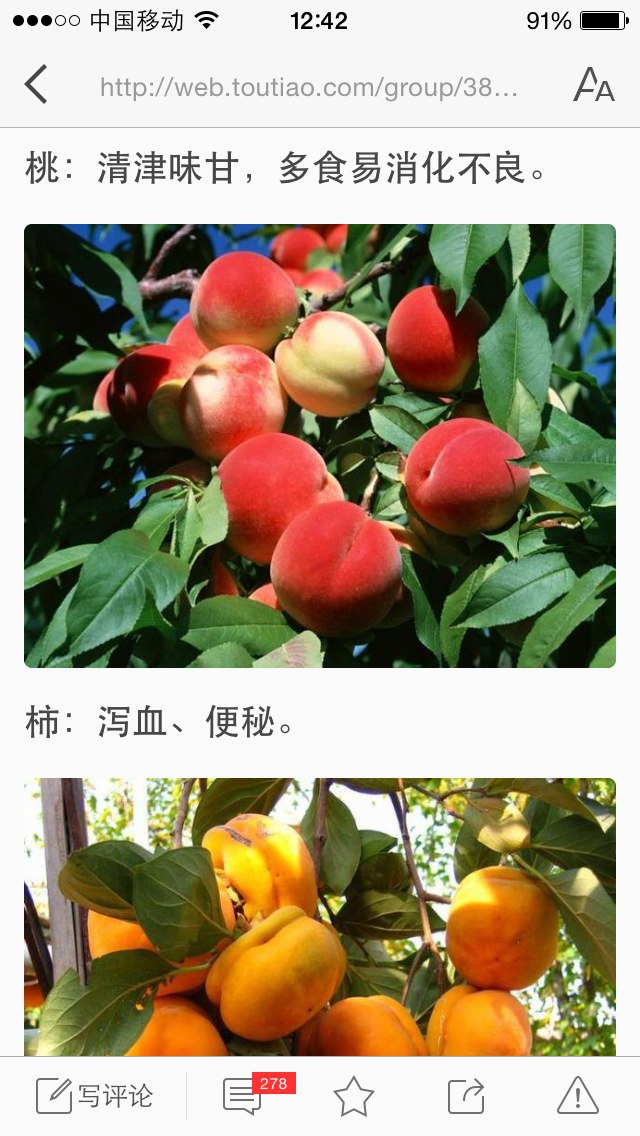
Task: Go back using the top-left arrow
Action: point(36,85)
